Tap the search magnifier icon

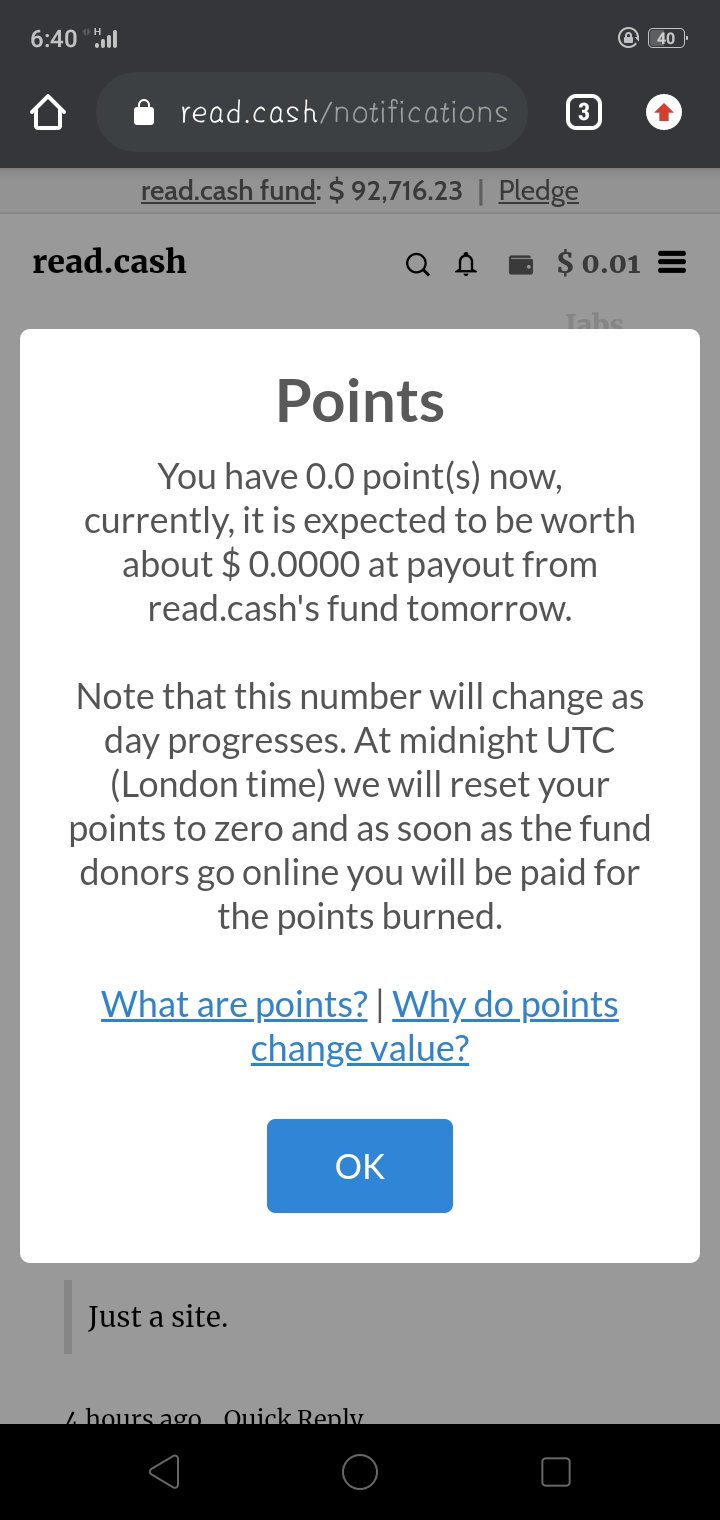pos(418,264)
